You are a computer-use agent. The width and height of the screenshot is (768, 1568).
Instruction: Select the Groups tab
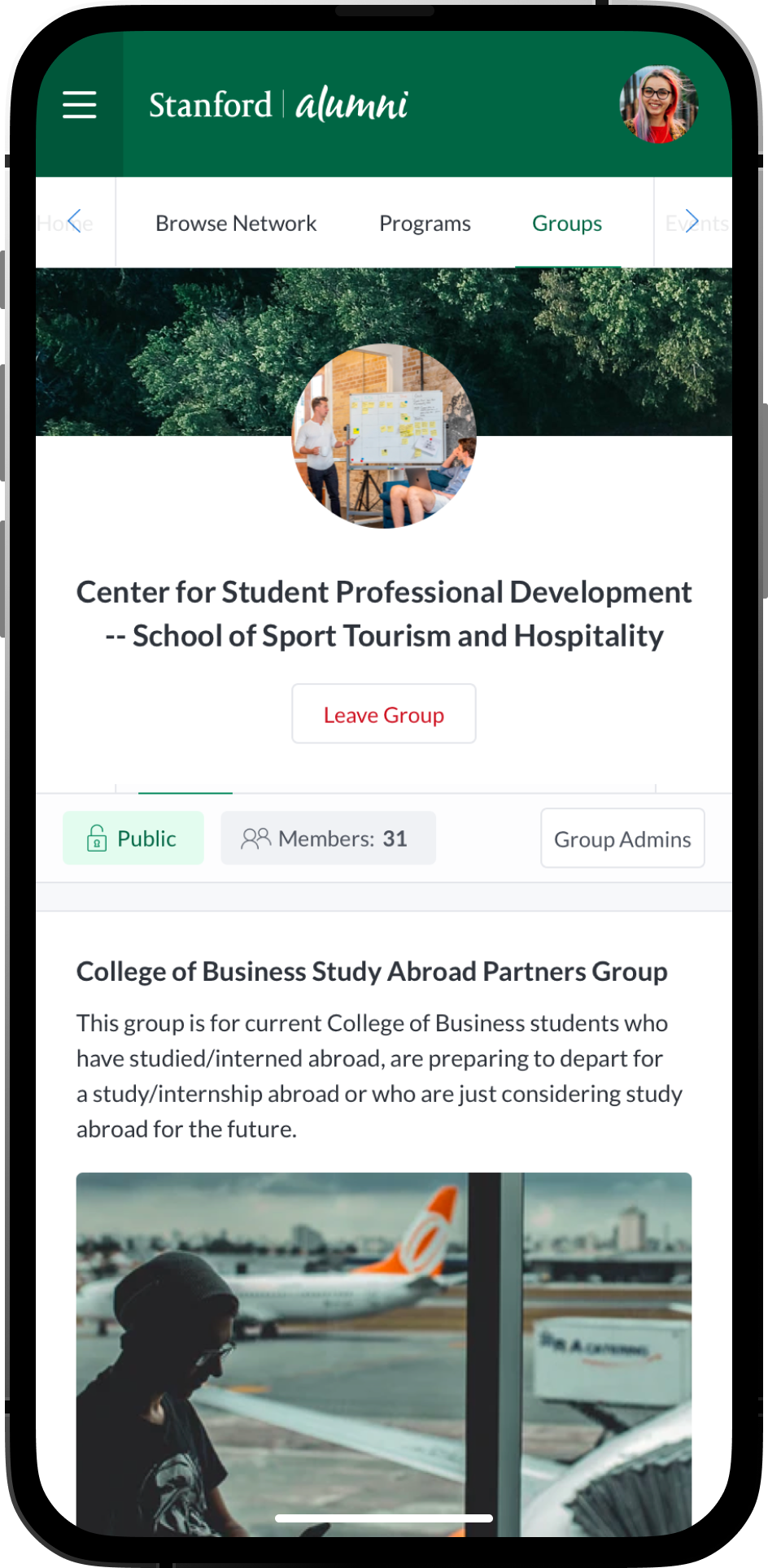[x=567, y=224]
